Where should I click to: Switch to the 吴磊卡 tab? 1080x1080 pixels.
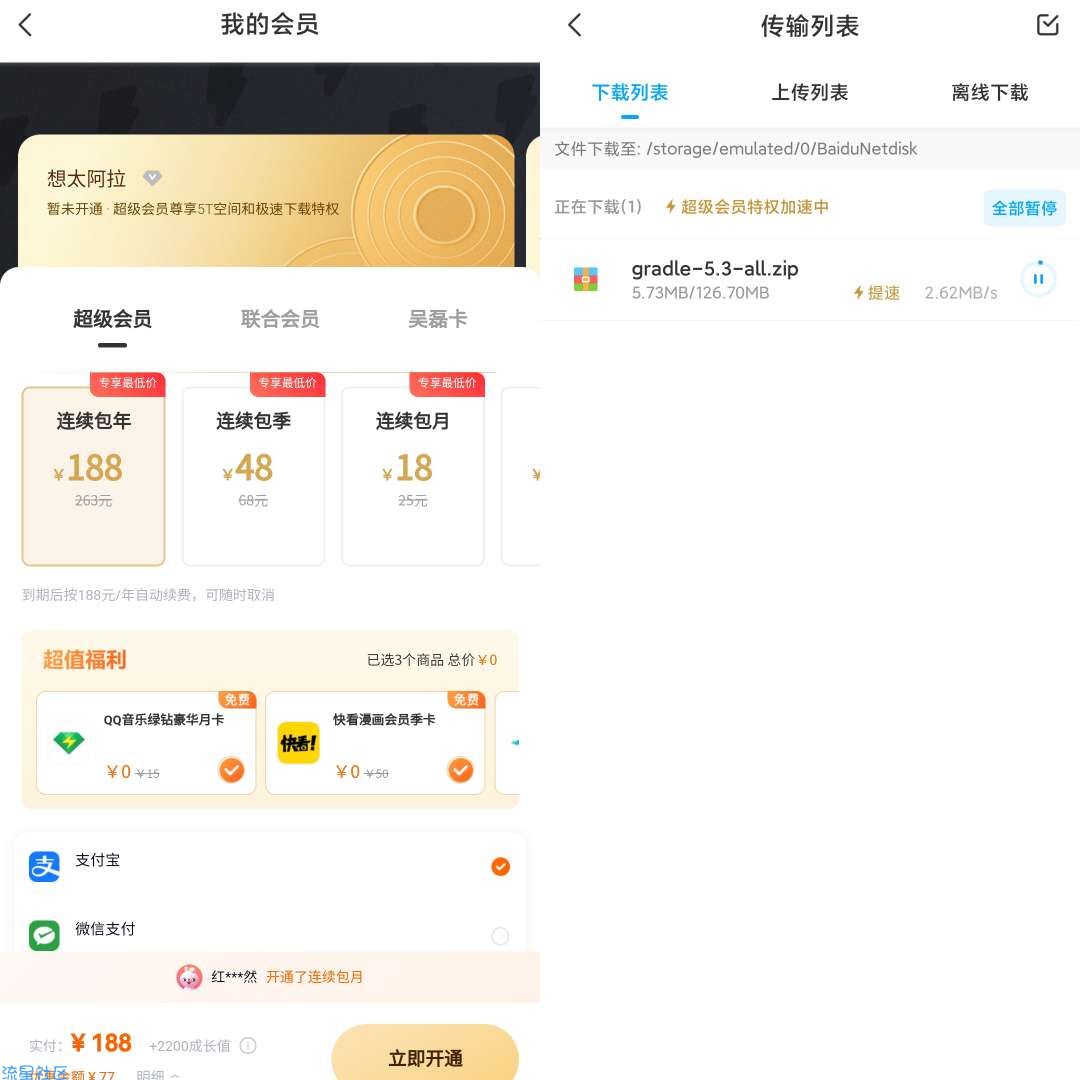click(437, 320)
